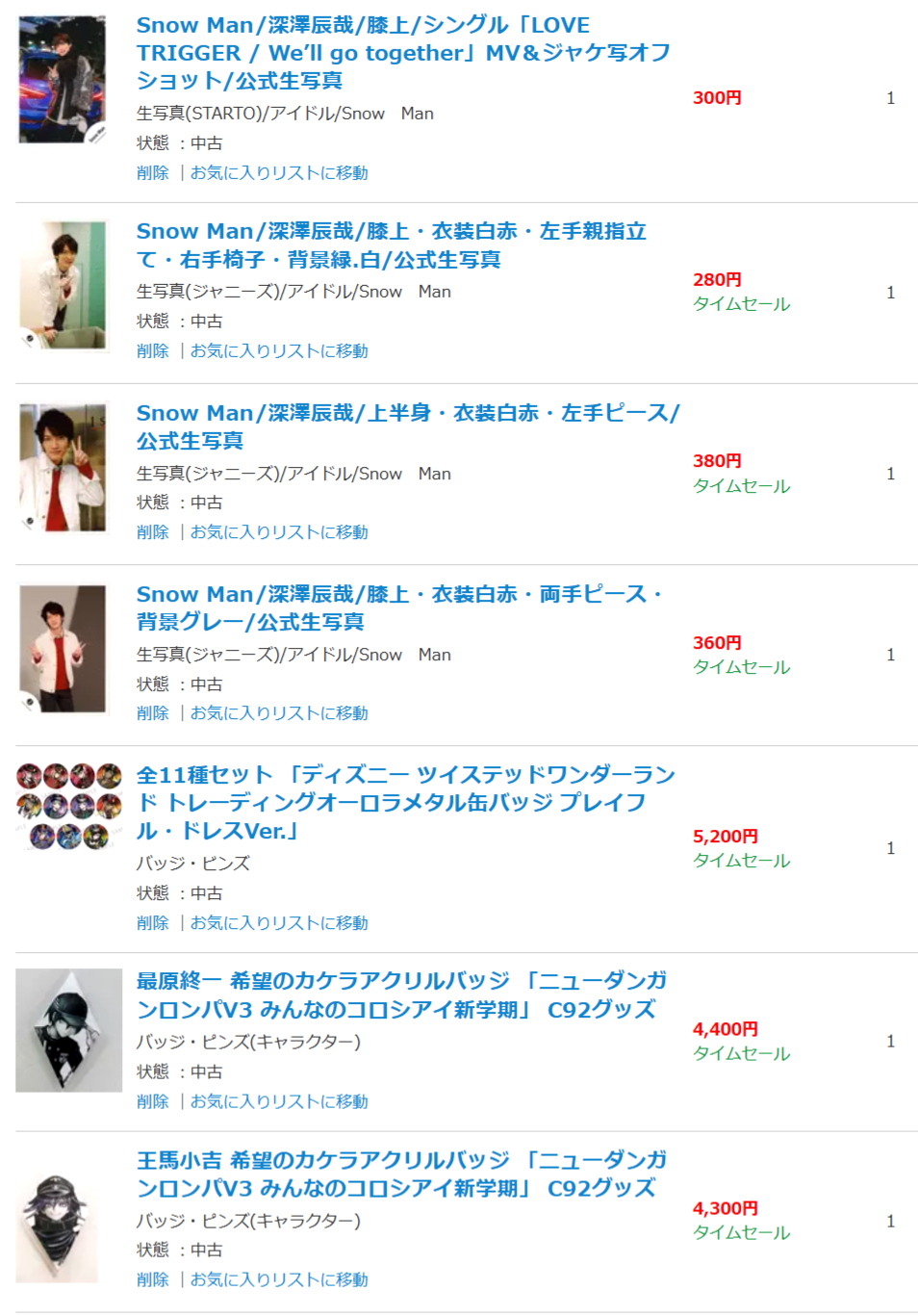Move the 4,400円 最原終一 badge to favorites
This screenshot has width=918, height=1316.
coord(279,1101)
